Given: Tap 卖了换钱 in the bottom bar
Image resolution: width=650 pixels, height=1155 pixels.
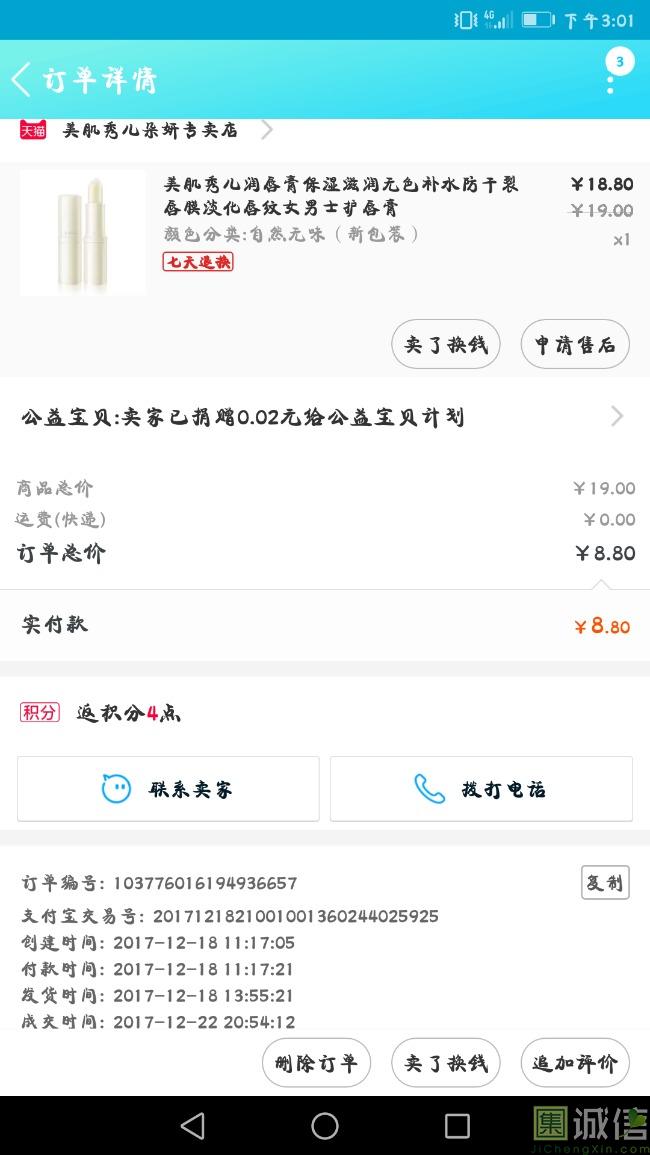Looking at the screenshot, I should [x=445, y=1063].
